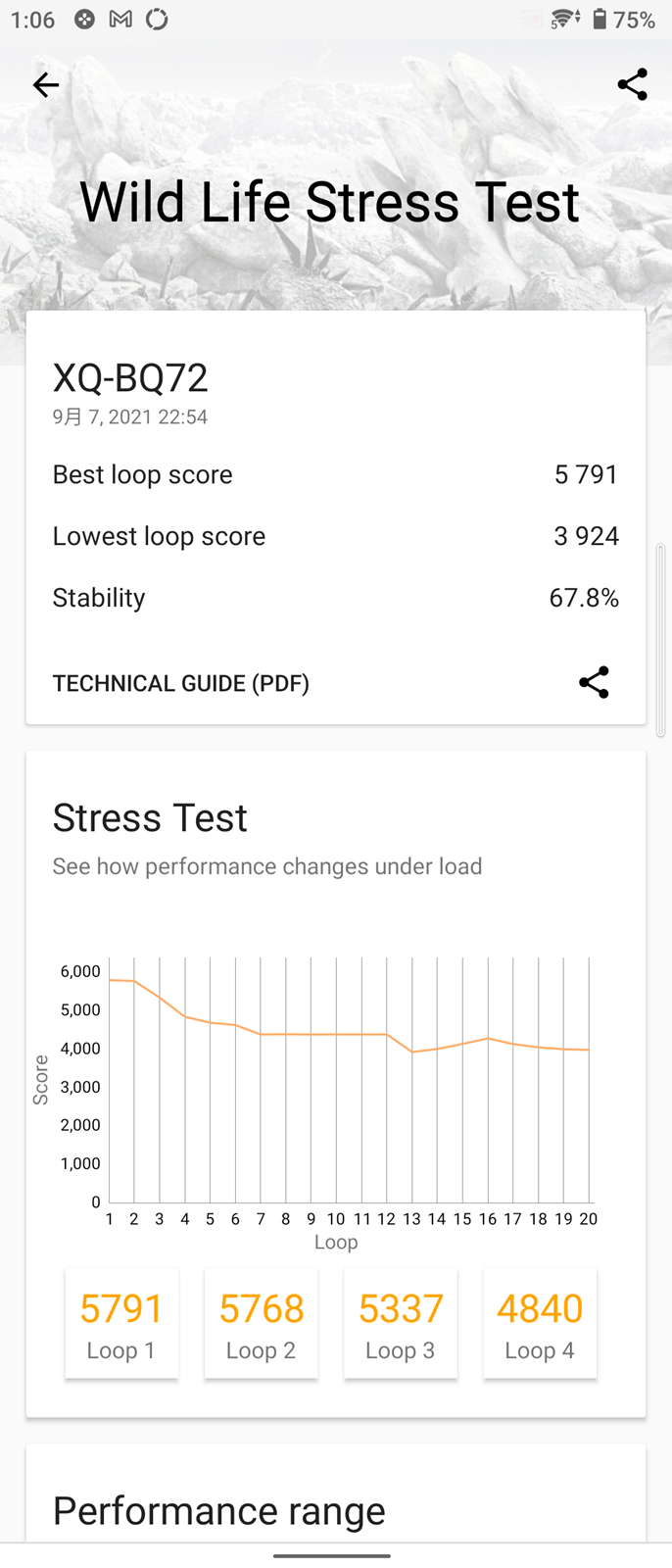
Task: Go back using the top arrow
Action: 46,85
